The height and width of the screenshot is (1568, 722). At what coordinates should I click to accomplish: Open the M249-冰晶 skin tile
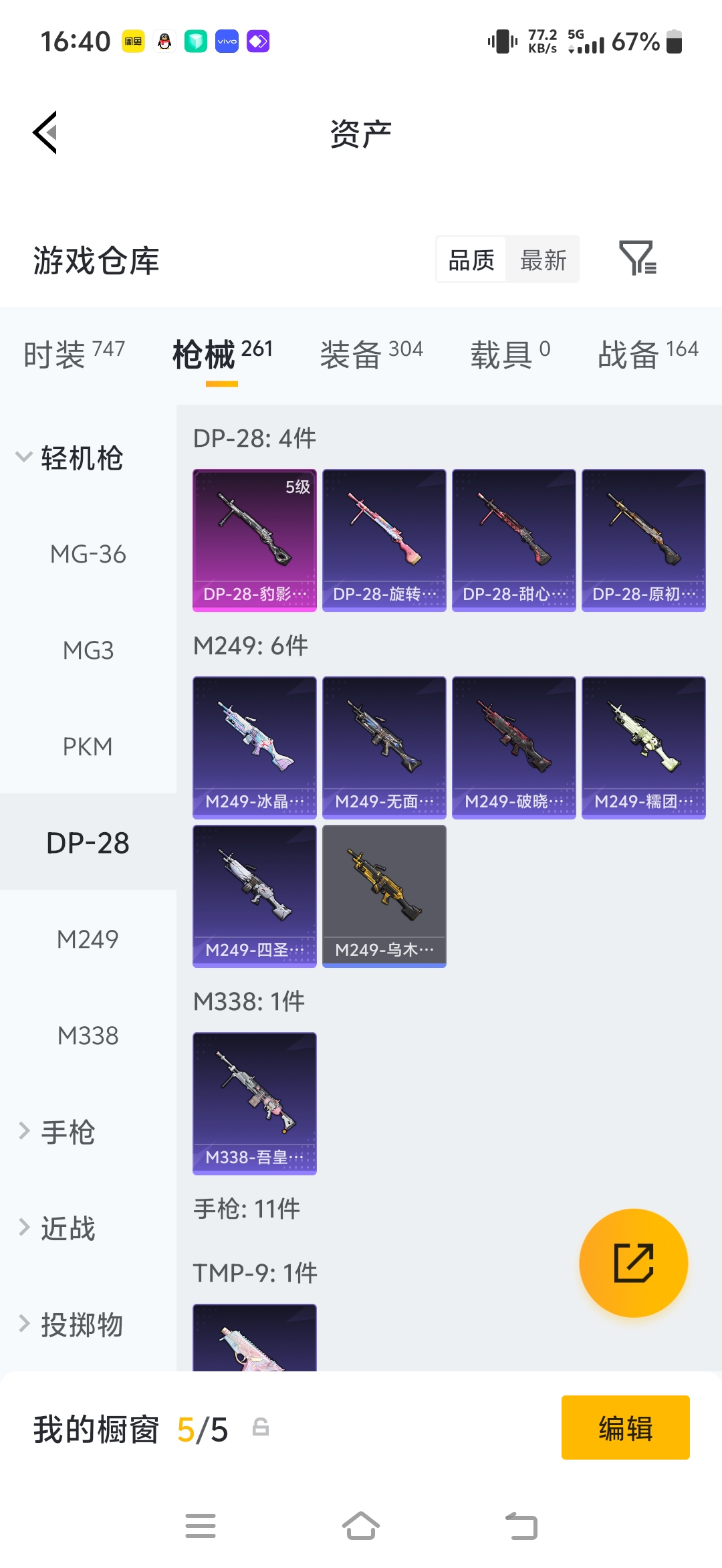(x=255, y=748)
